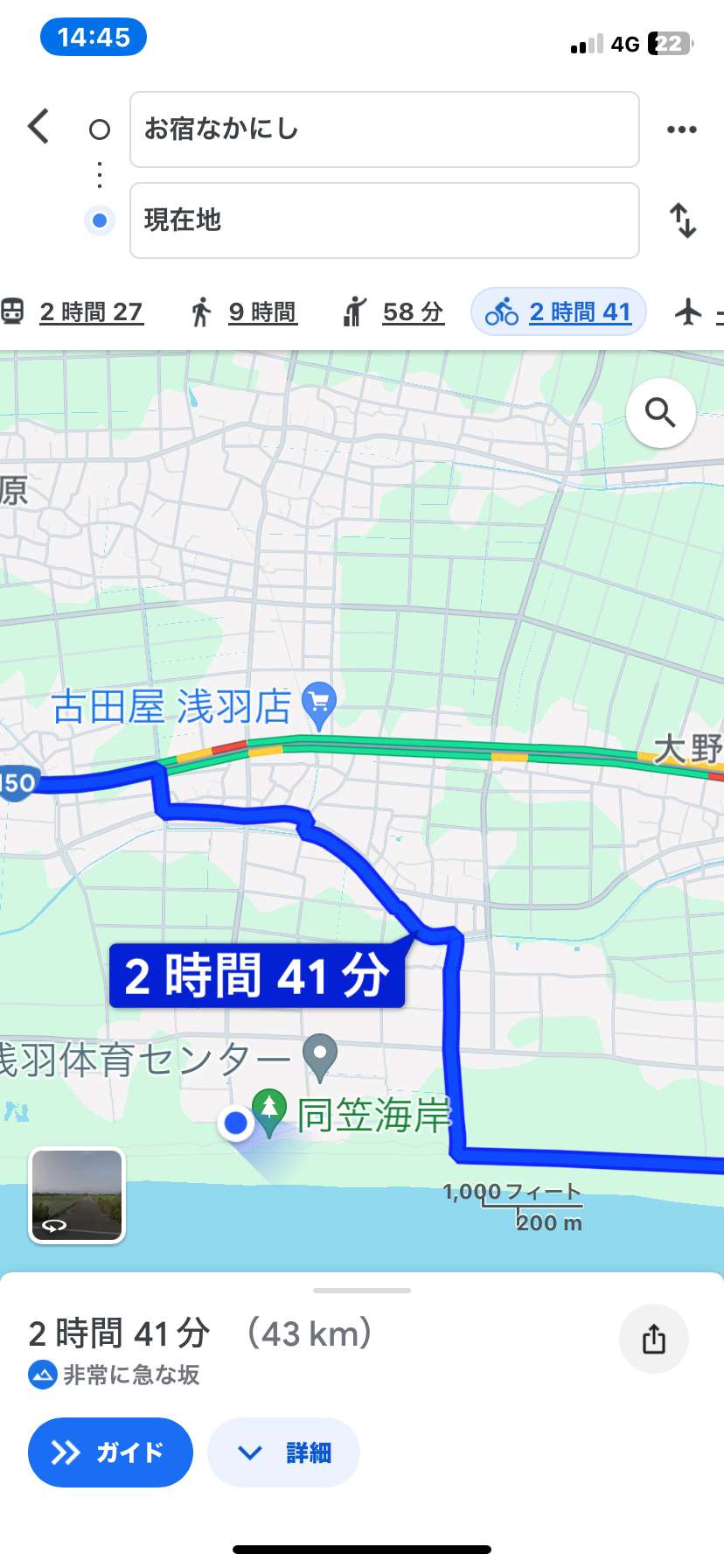Select cycling mode 2時間41
The height and width of the screenshot is (1568, 724).
coord(559,311)
